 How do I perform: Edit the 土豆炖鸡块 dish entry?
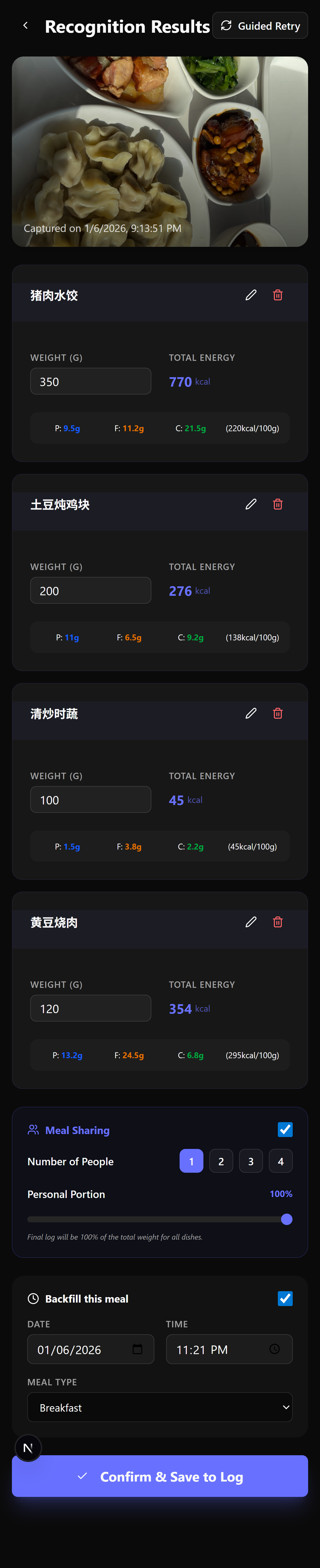pos(251,504)
